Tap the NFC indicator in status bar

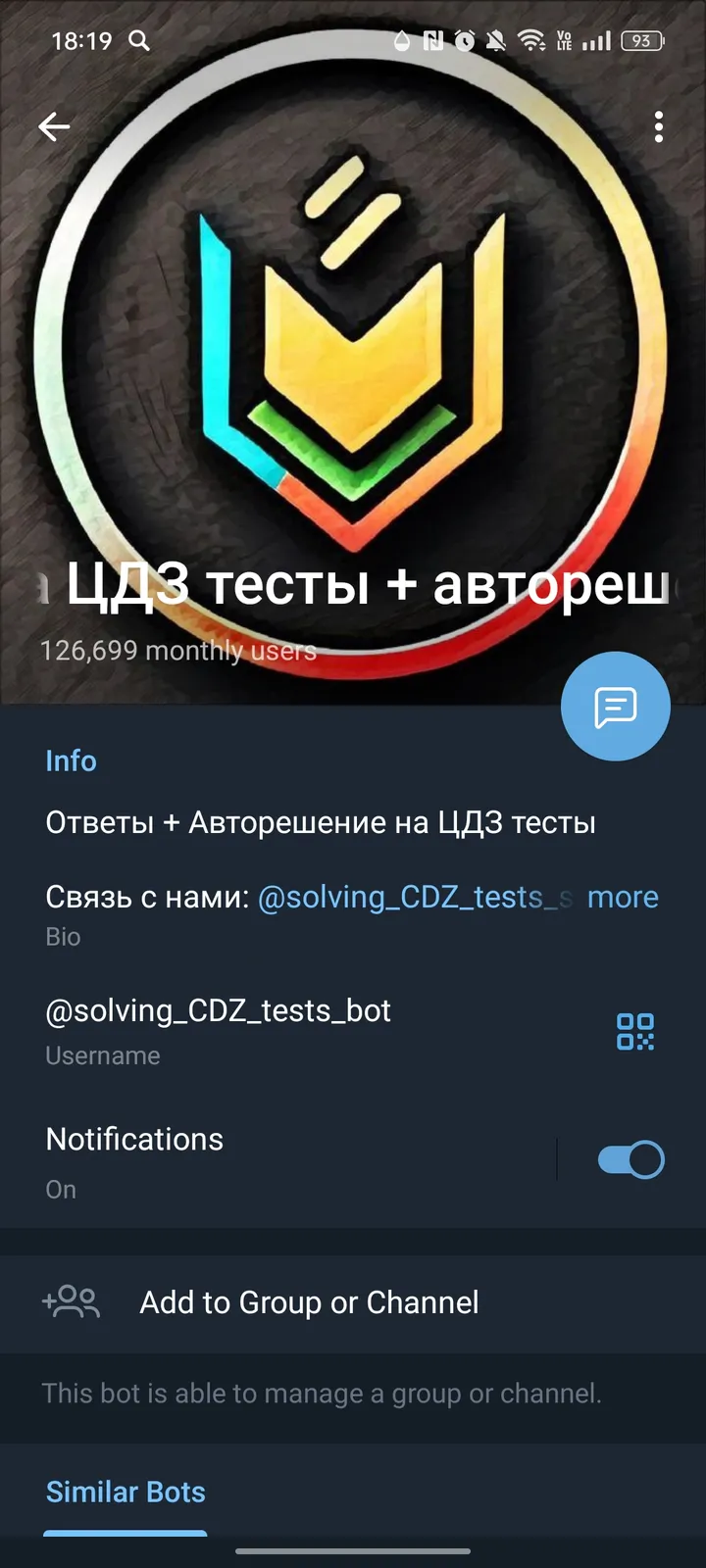click(431, 41)
